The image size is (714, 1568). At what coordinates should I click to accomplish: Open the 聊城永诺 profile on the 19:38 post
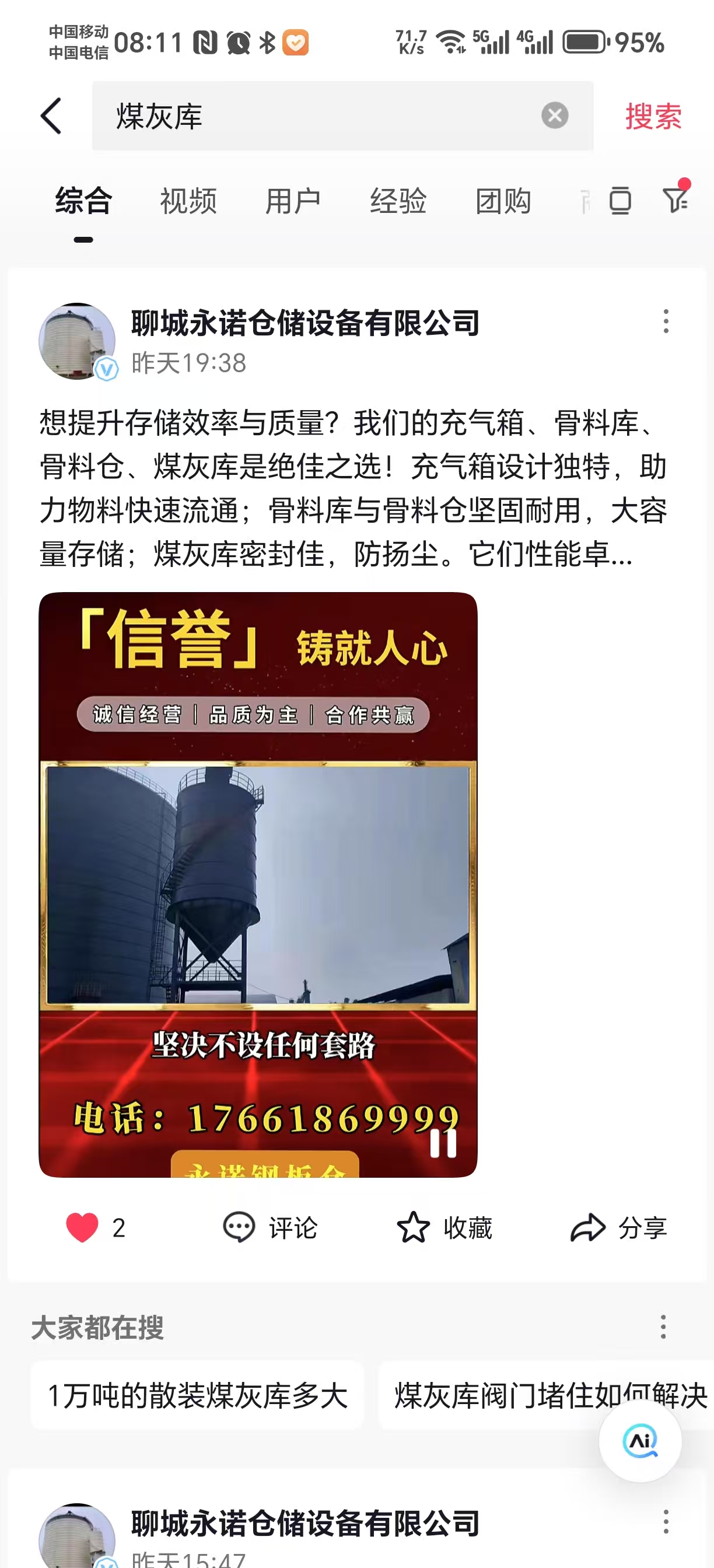click(x=78, y=341)
